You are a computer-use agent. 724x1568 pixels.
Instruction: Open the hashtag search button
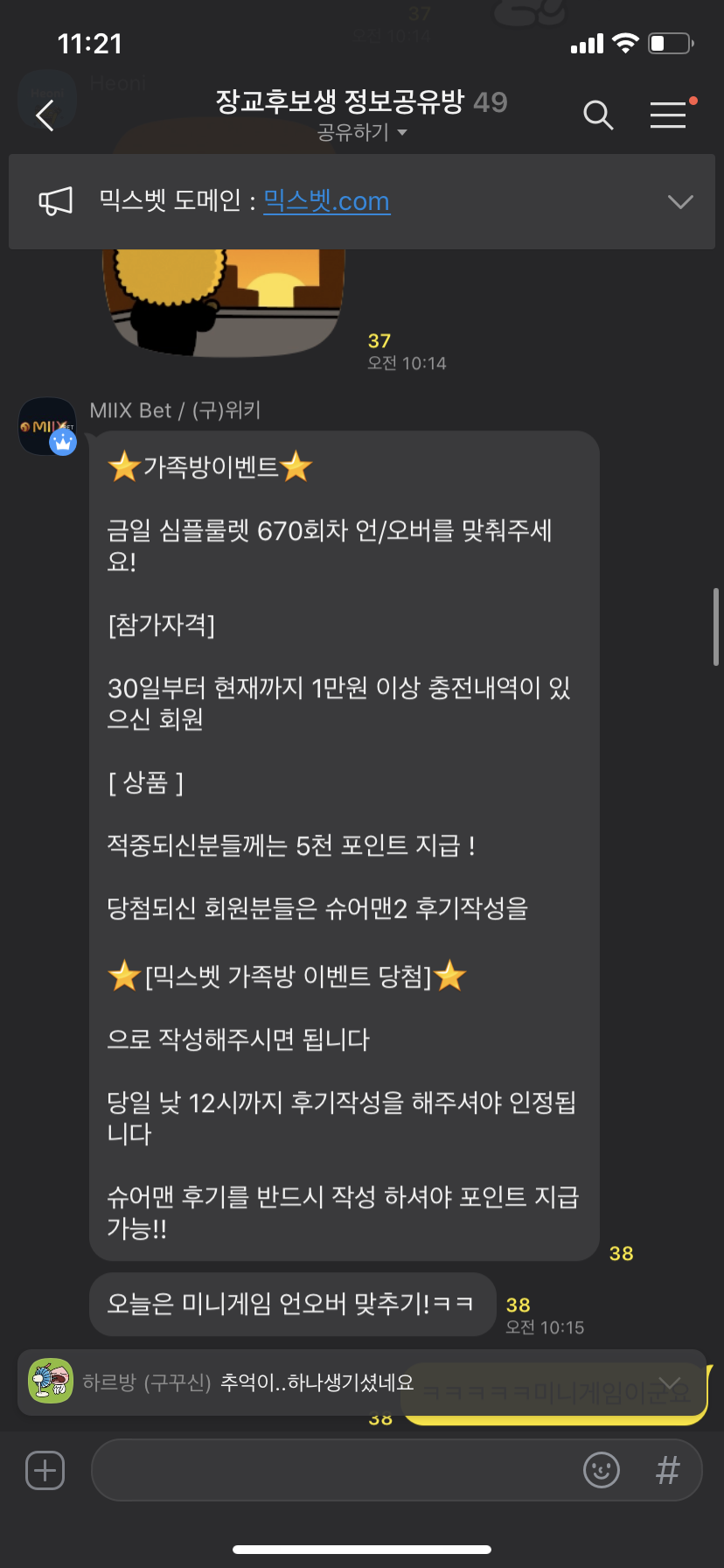coord(667,1470)
